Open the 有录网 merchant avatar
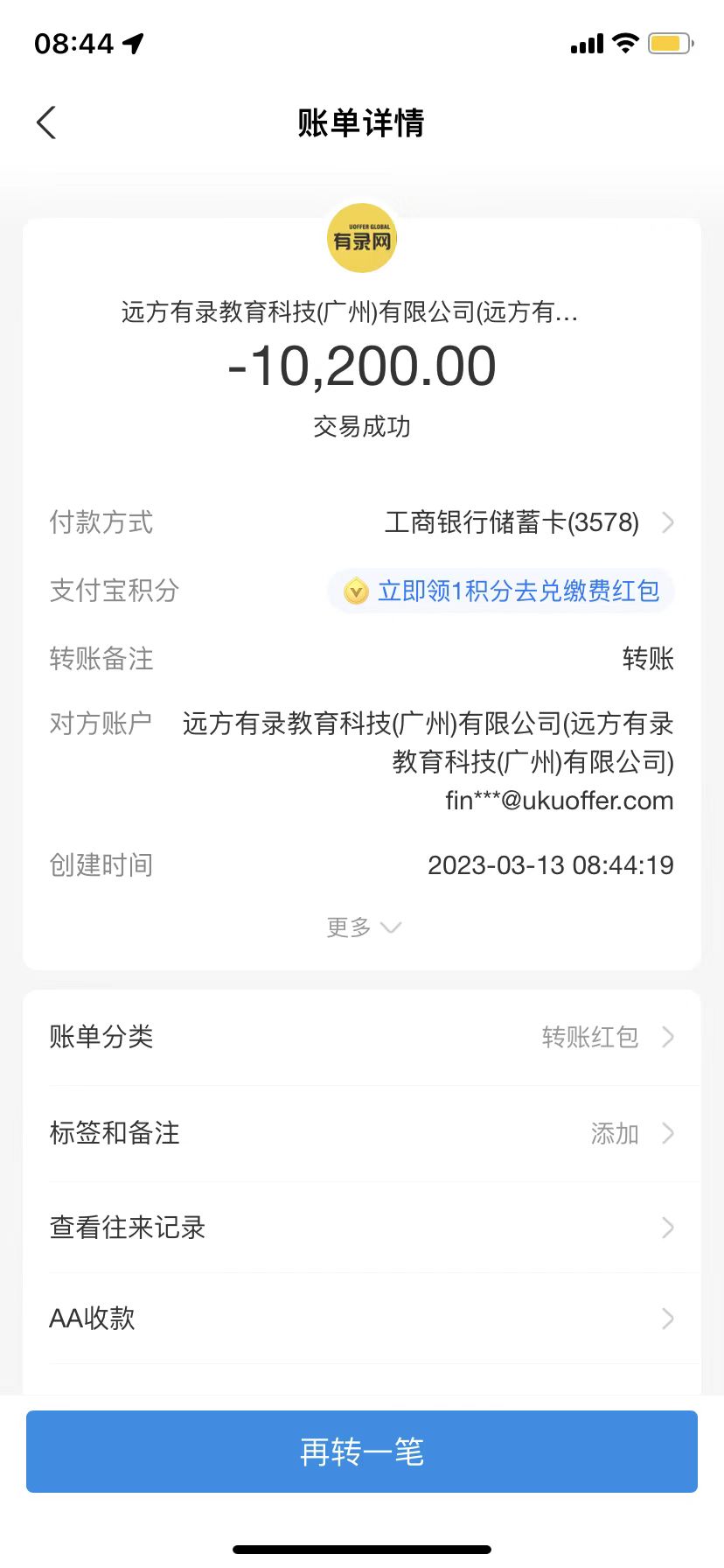 click(x=362, y=238)
